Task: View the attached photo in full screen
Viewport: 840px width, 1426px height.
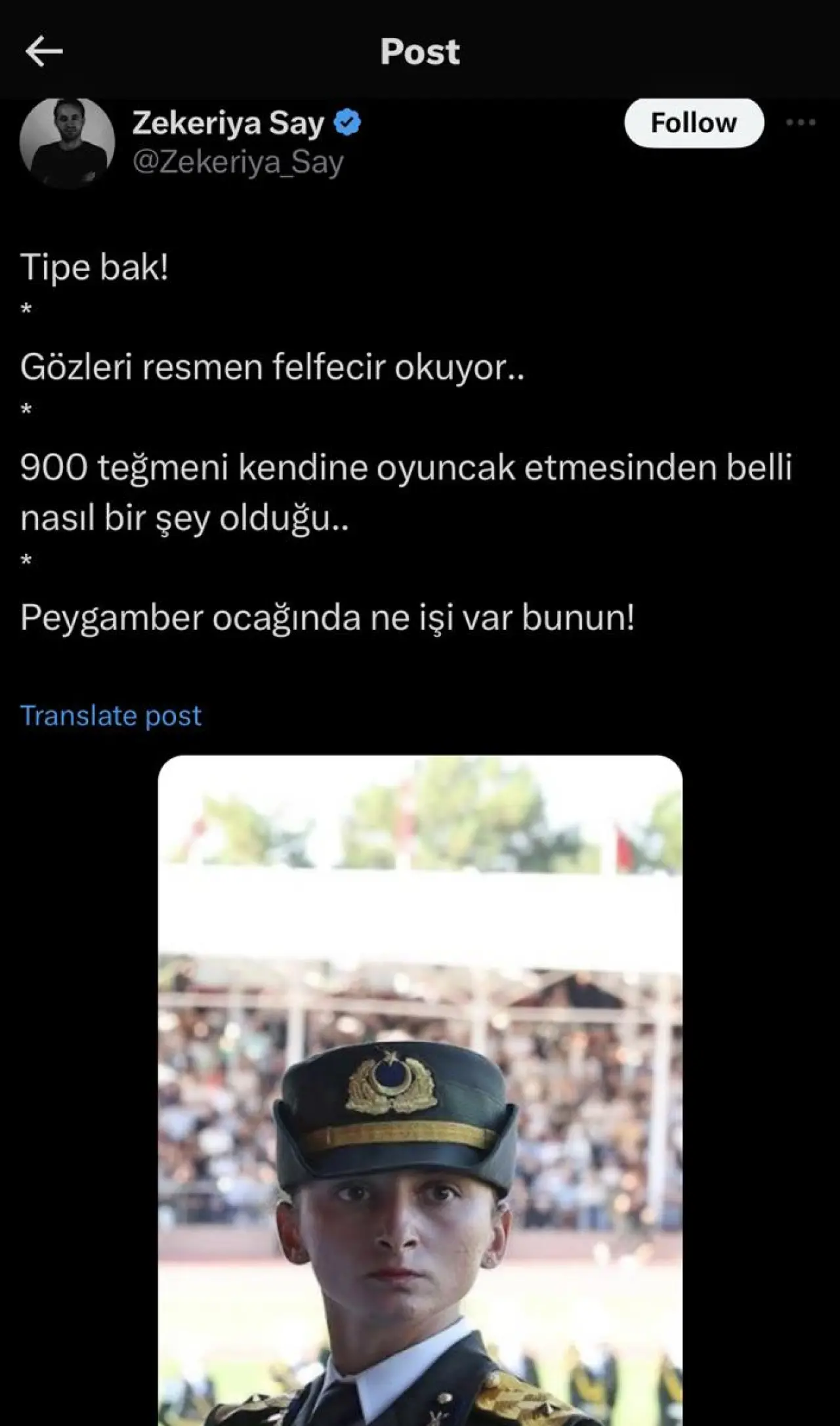Action: pos(420,1089)
